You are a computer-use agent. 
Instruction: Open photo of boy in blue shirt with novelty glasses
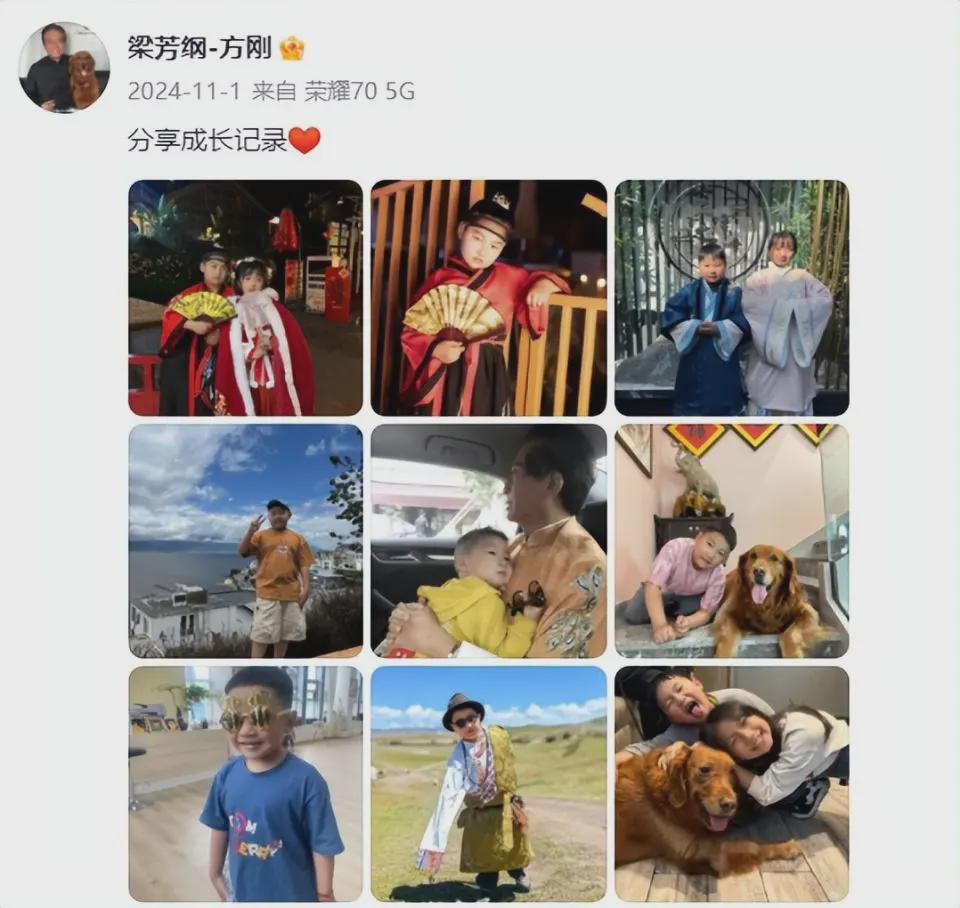click(245, 783)
